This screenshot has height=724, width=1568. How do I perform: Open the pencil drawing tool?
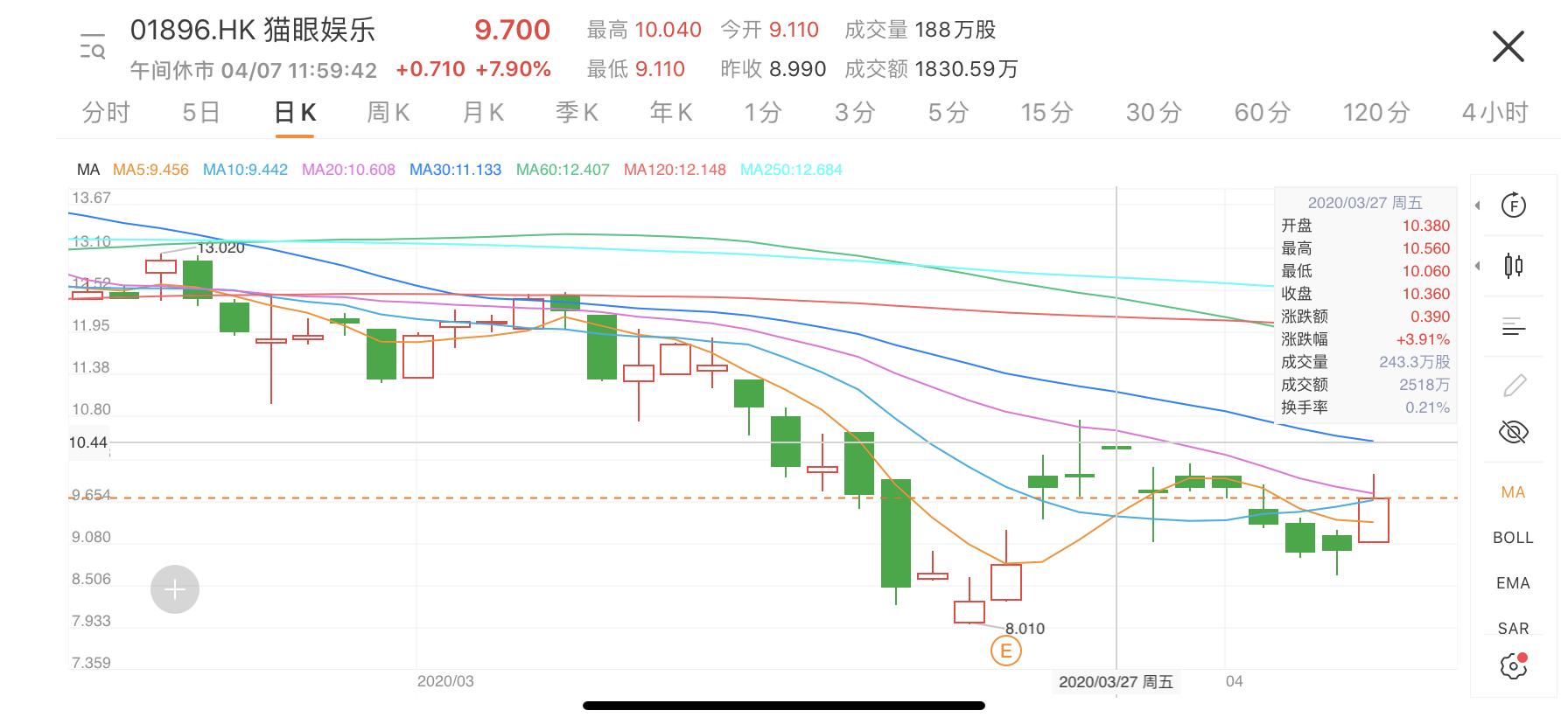(x=1514, y=385)
